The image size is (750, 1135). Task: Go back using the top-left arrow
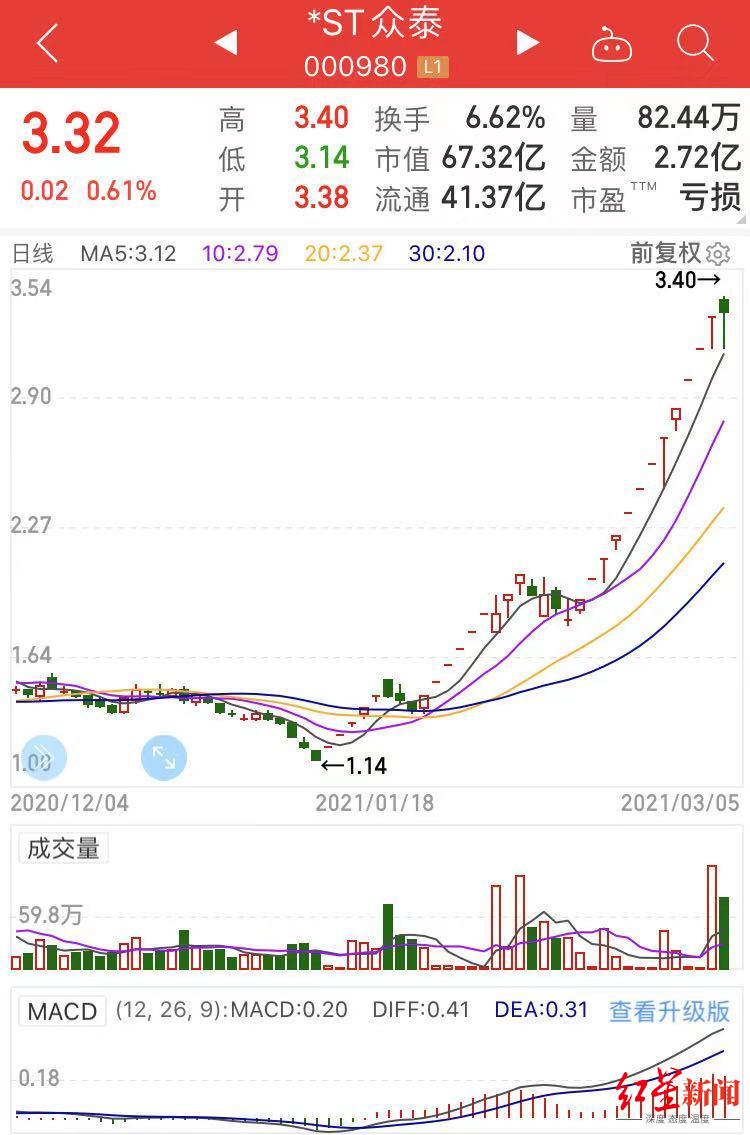tap(47, 44)
